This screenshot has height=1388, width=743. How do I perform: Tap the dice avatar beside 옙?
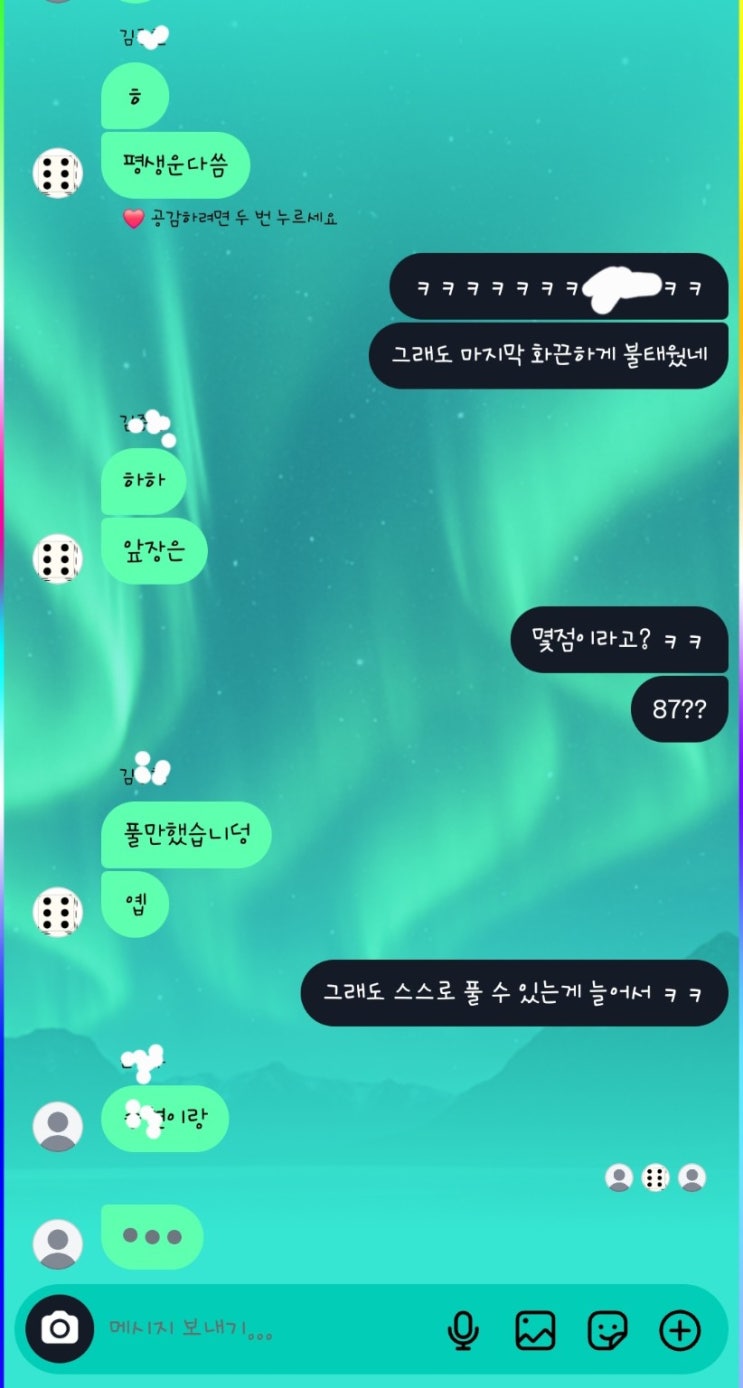point(58,911)
